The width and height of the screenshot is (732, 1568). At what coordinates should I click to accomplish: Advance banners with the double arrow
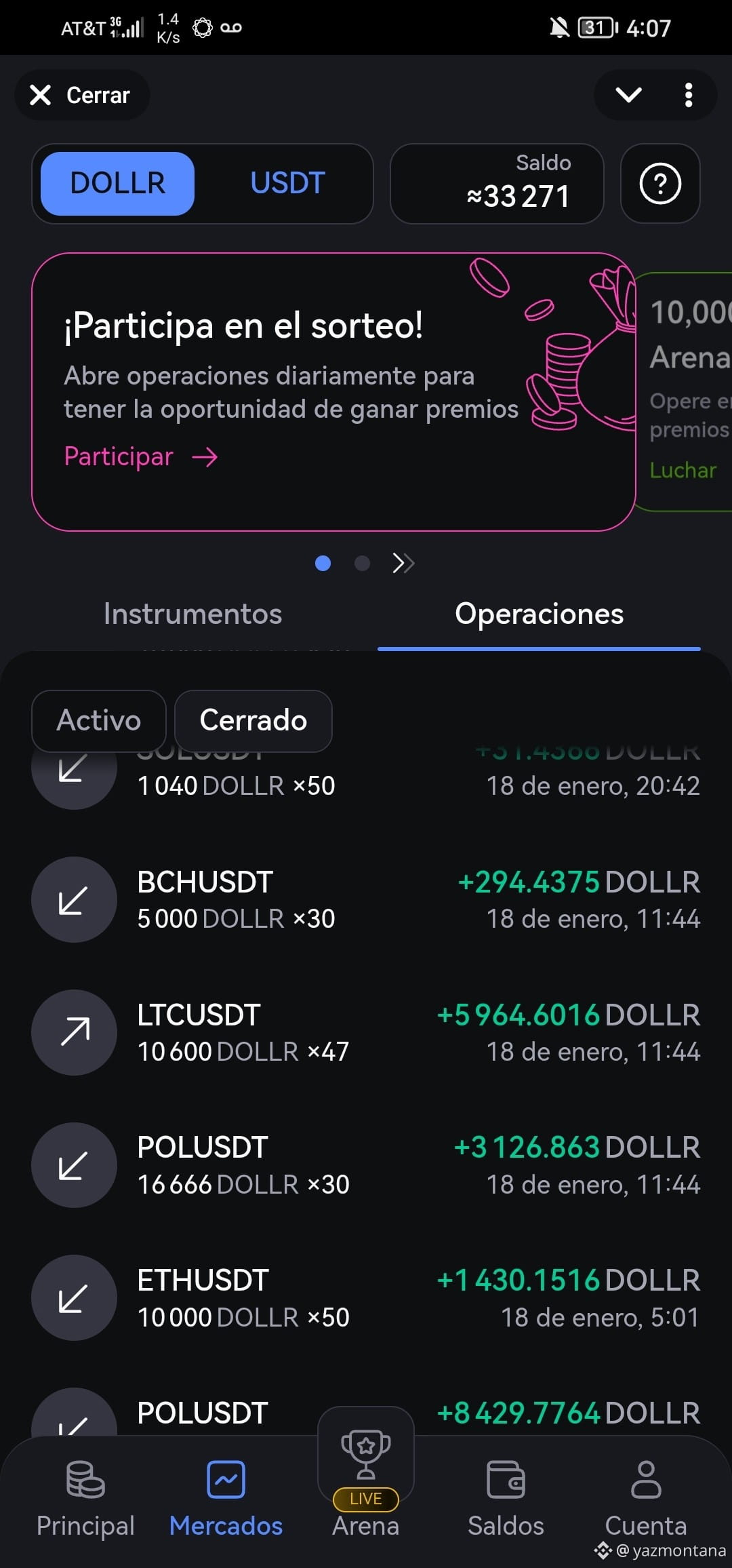pos(403,563)
